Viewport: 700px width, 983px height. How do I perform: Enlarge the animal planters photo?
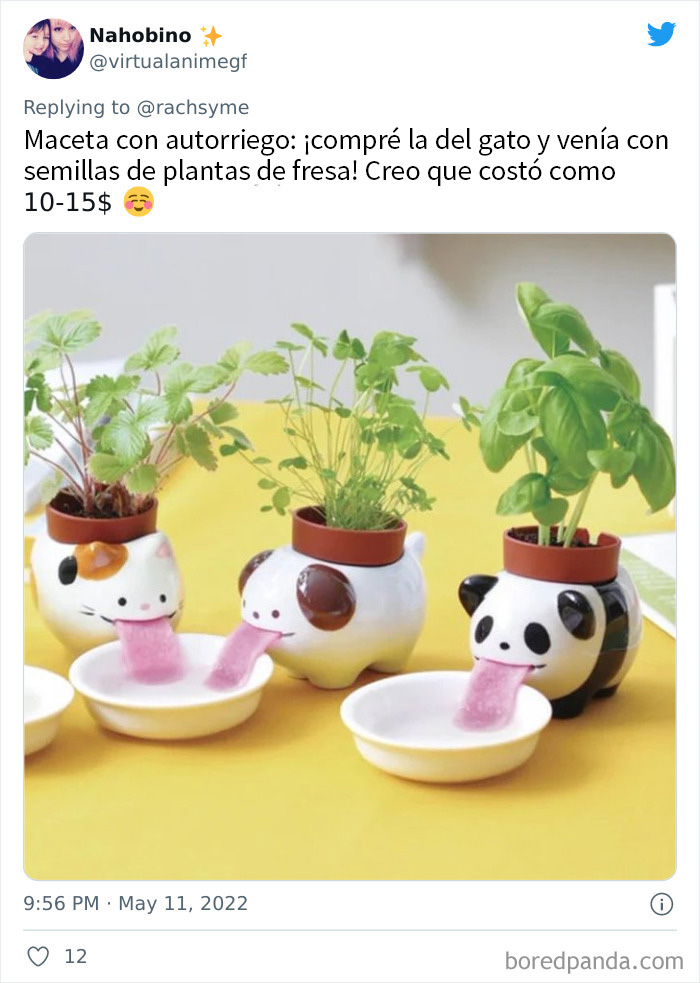click(350, 556)
